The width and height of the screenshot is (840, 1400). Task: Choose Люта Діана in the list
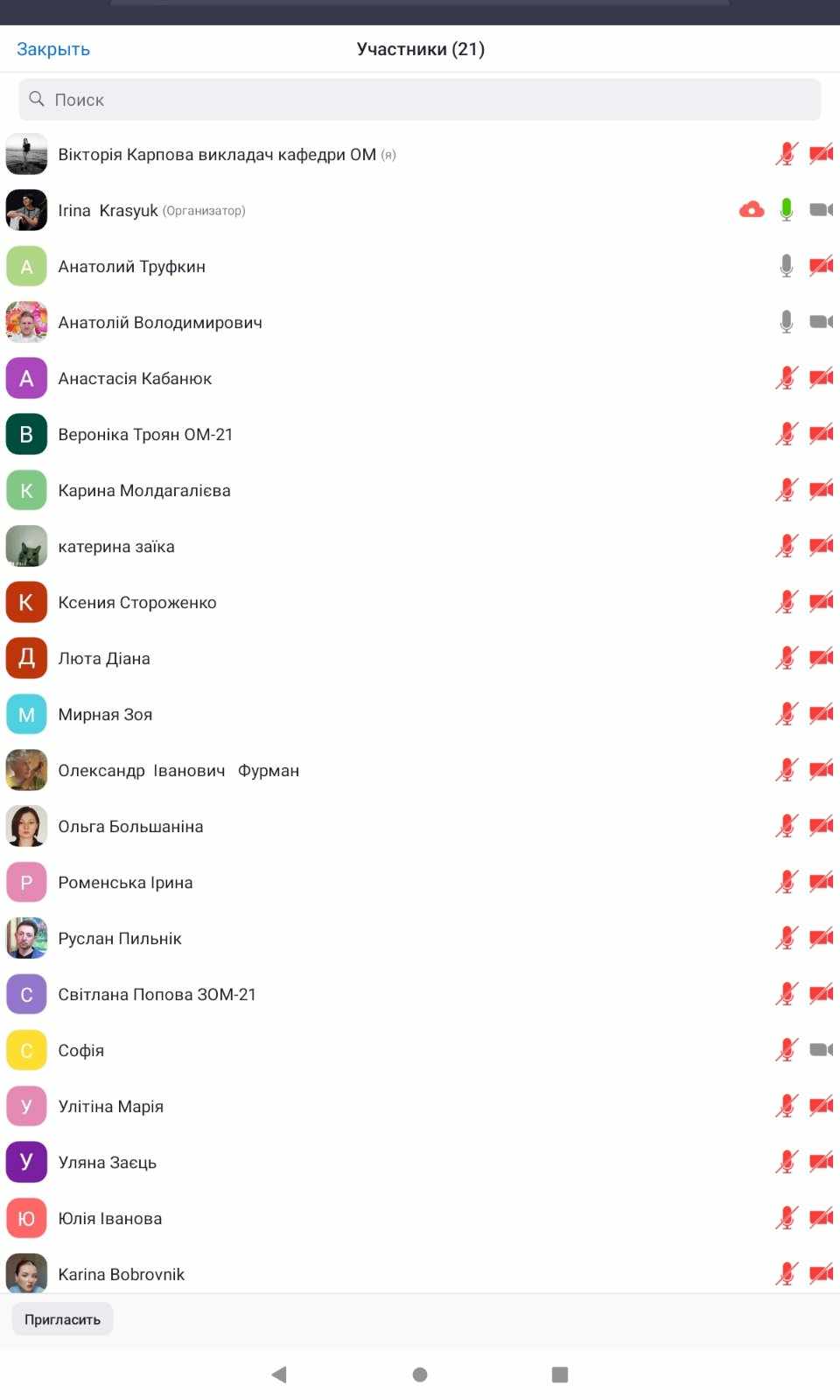coord(104,658)
